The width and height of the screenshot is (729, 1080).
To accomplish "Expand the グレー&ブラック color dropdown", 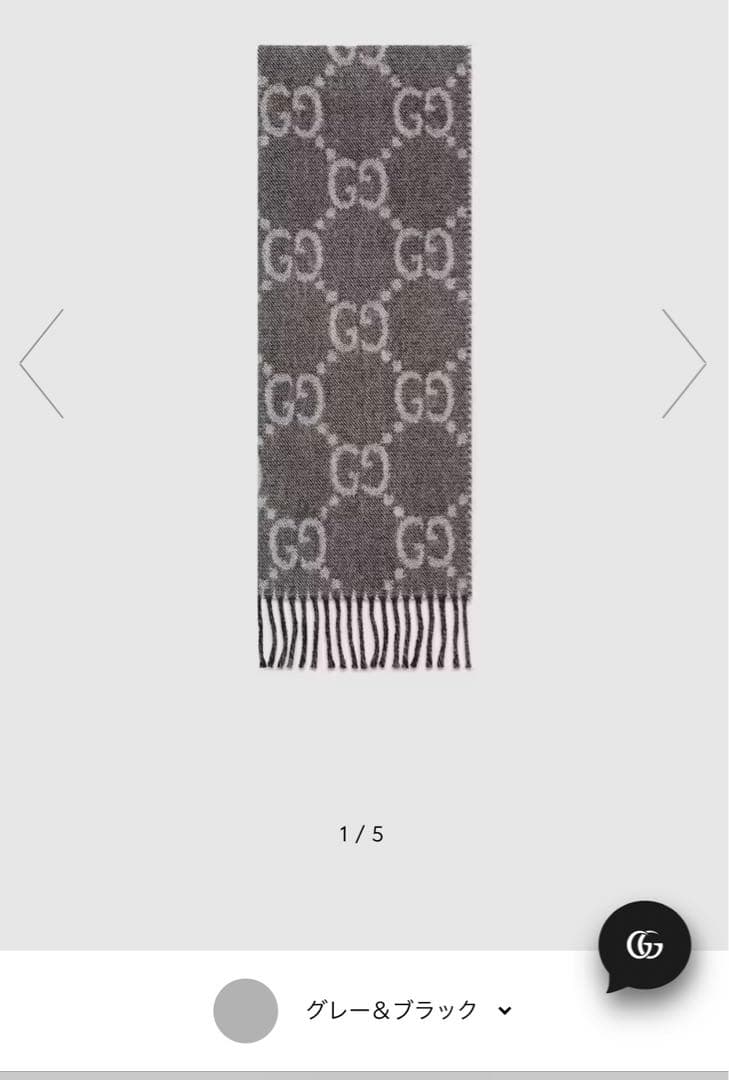I will coord(505,1010).
